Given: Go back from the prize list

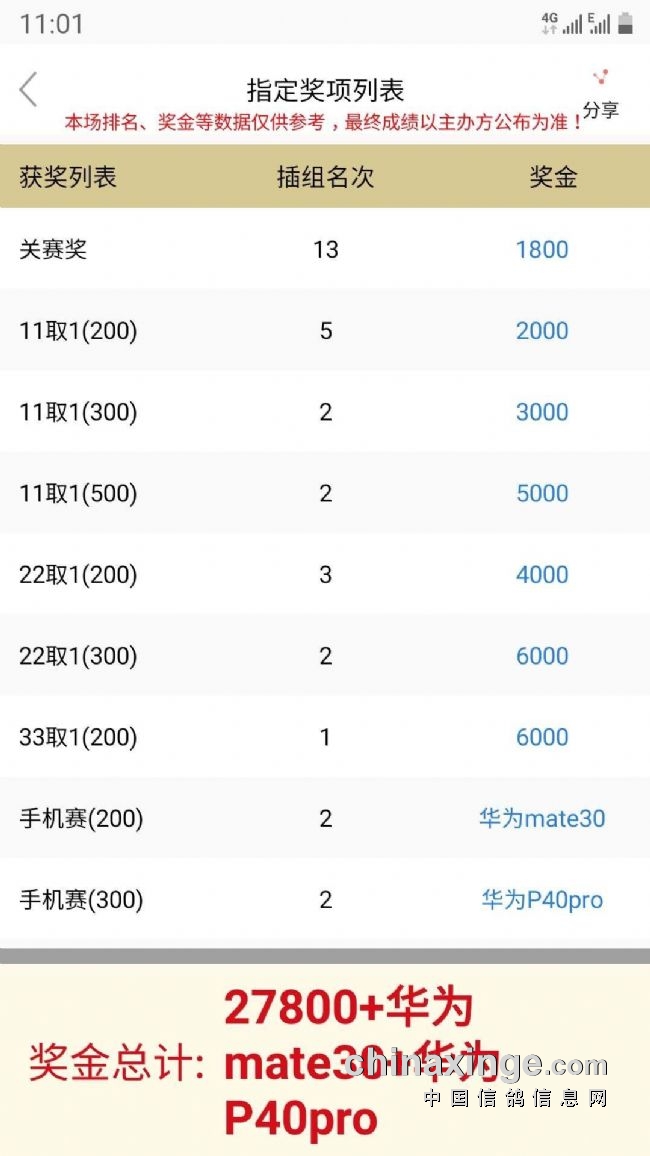Looking at the screenshot, I should click(x=29, y=90).
